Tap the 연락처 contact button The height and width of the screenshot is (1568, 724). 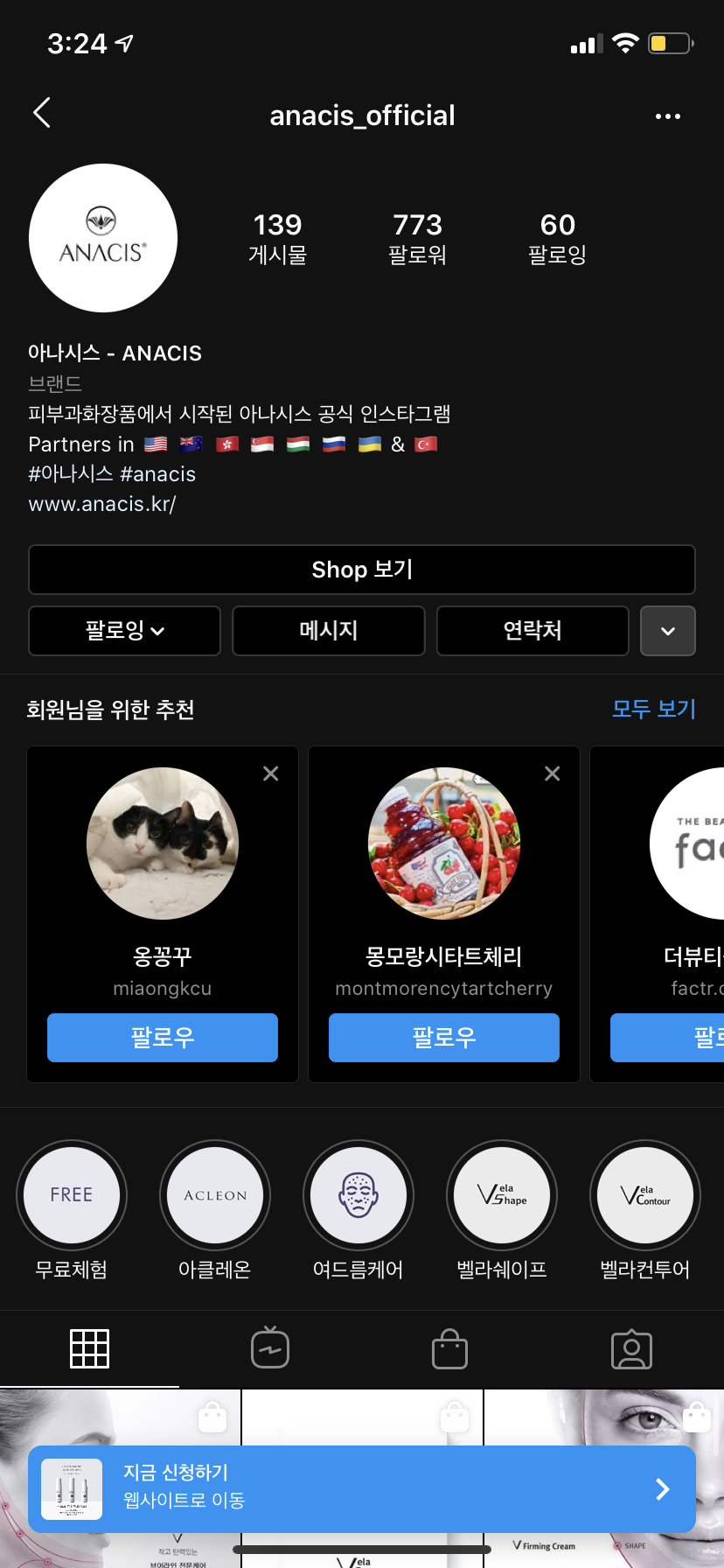pos(533,631)
